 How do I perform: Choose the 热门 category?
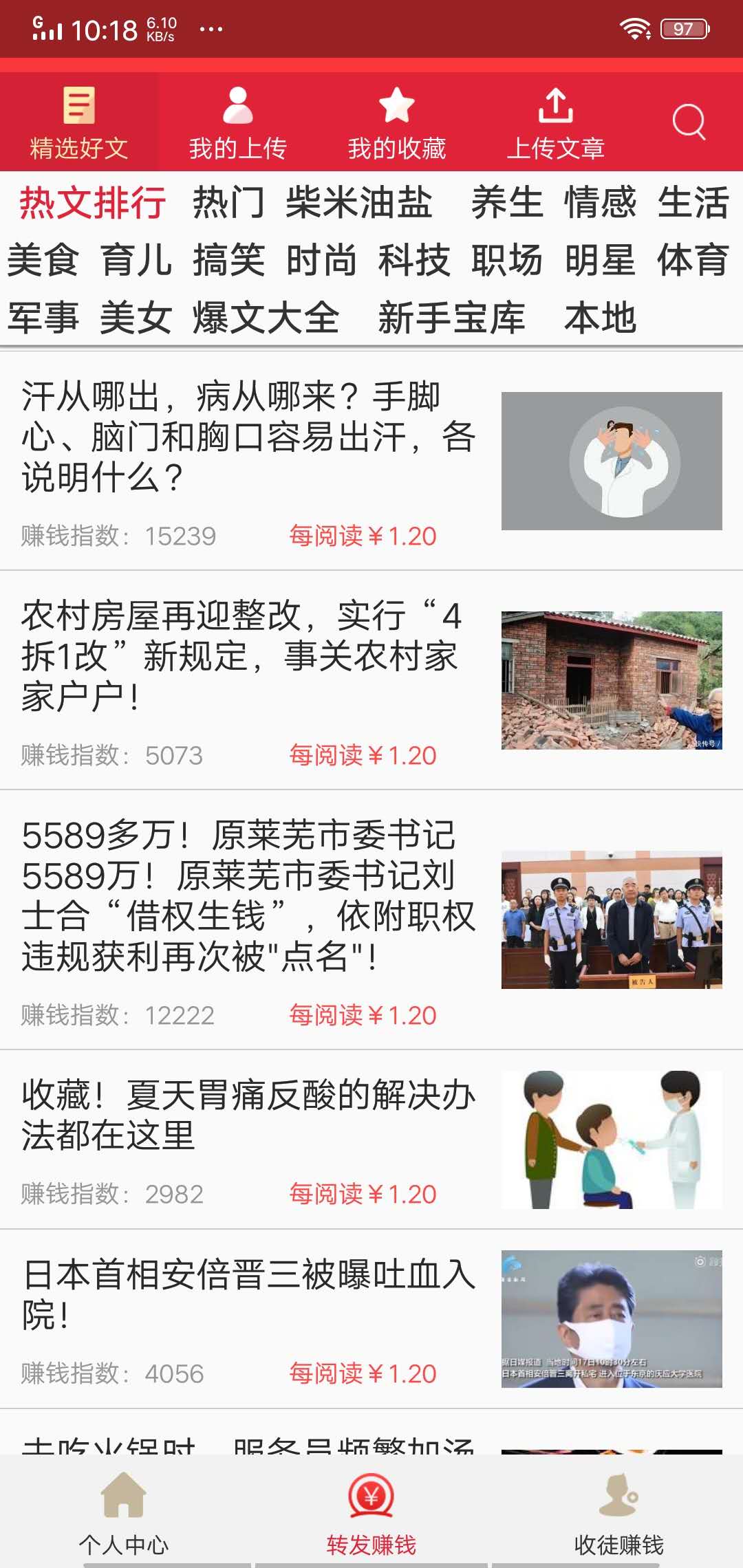point(228,203)
